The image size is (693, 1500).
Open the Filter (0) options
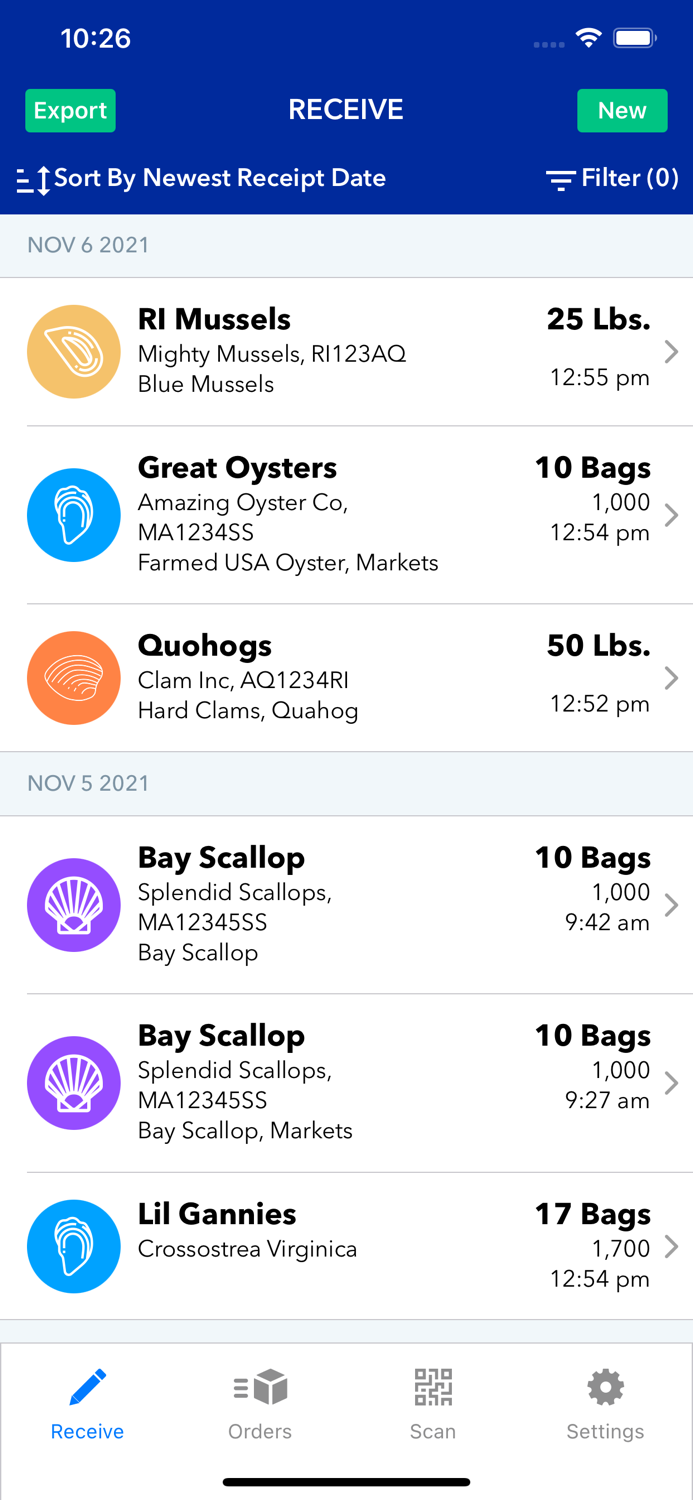tap(612, 179)
